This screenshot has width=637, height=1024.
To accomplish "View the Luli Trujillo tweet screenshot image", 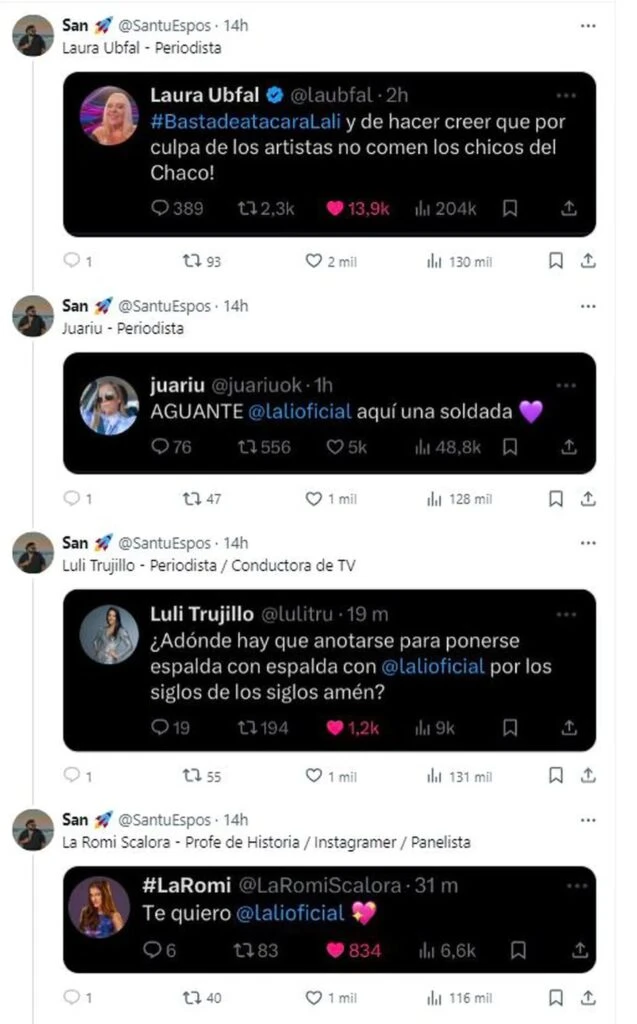I will [329, 670].
